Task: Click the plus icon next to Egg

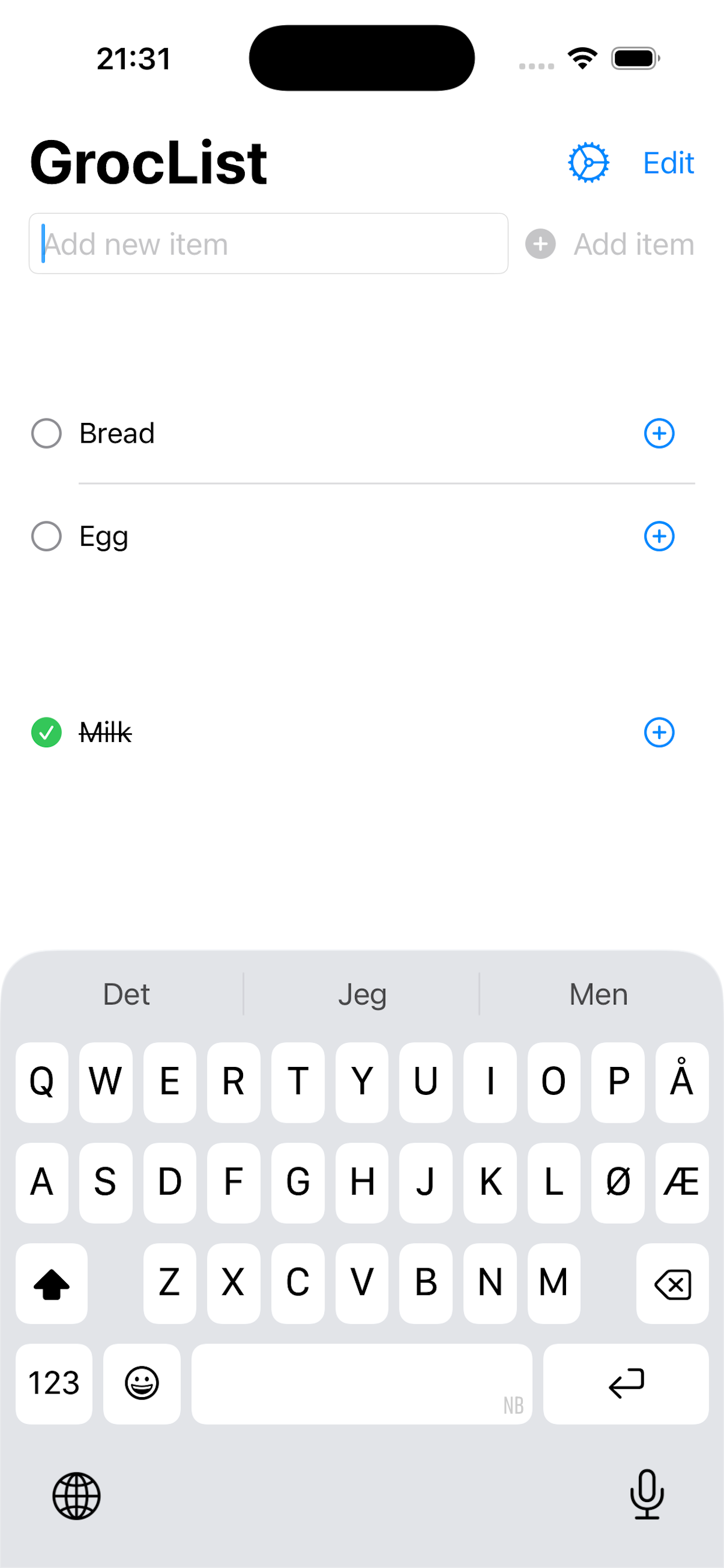Action: point(659,536)
